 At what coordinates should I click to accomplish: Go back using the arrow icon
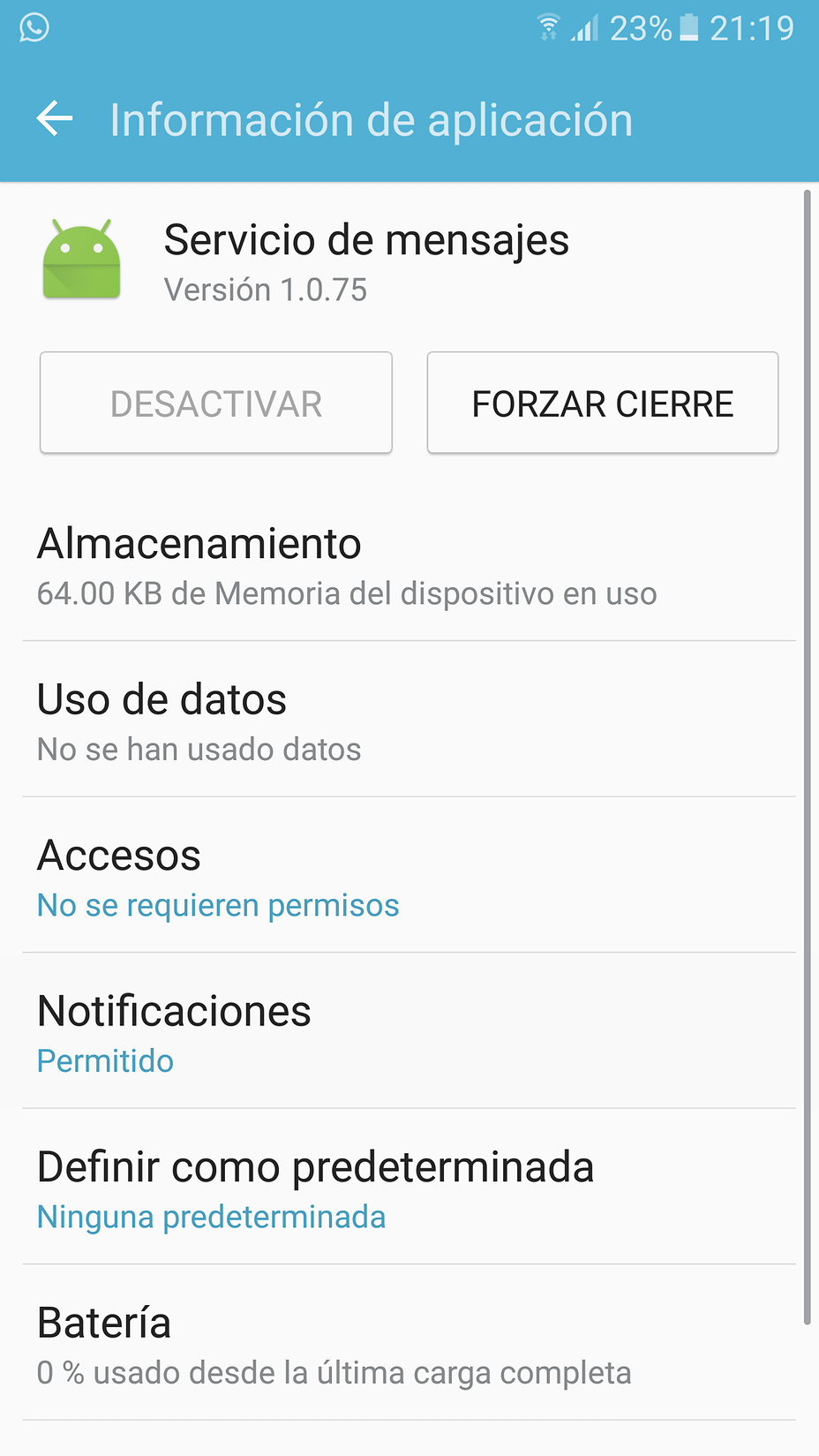click(55, 119)
